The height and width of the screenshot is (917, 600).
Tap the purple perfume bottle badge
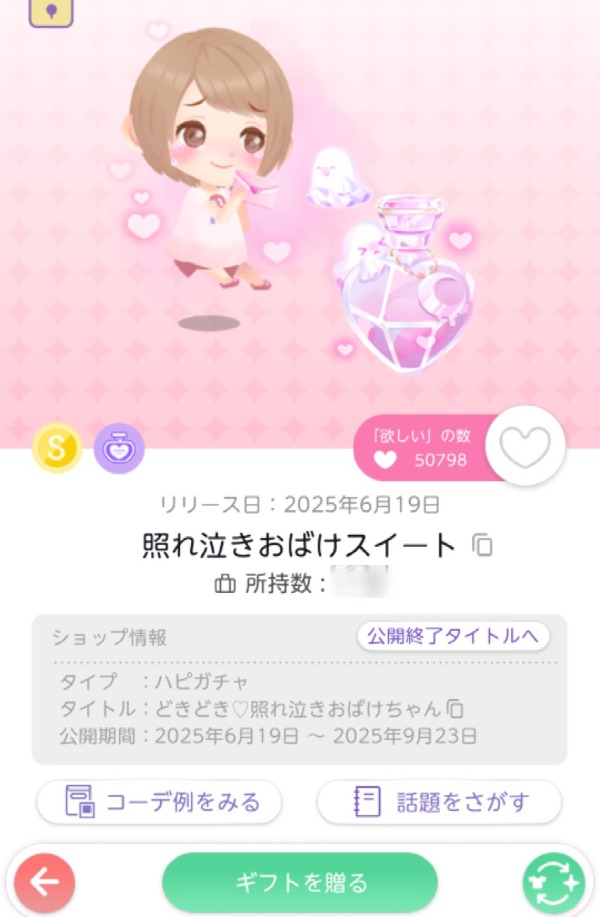tap(119, 449)
